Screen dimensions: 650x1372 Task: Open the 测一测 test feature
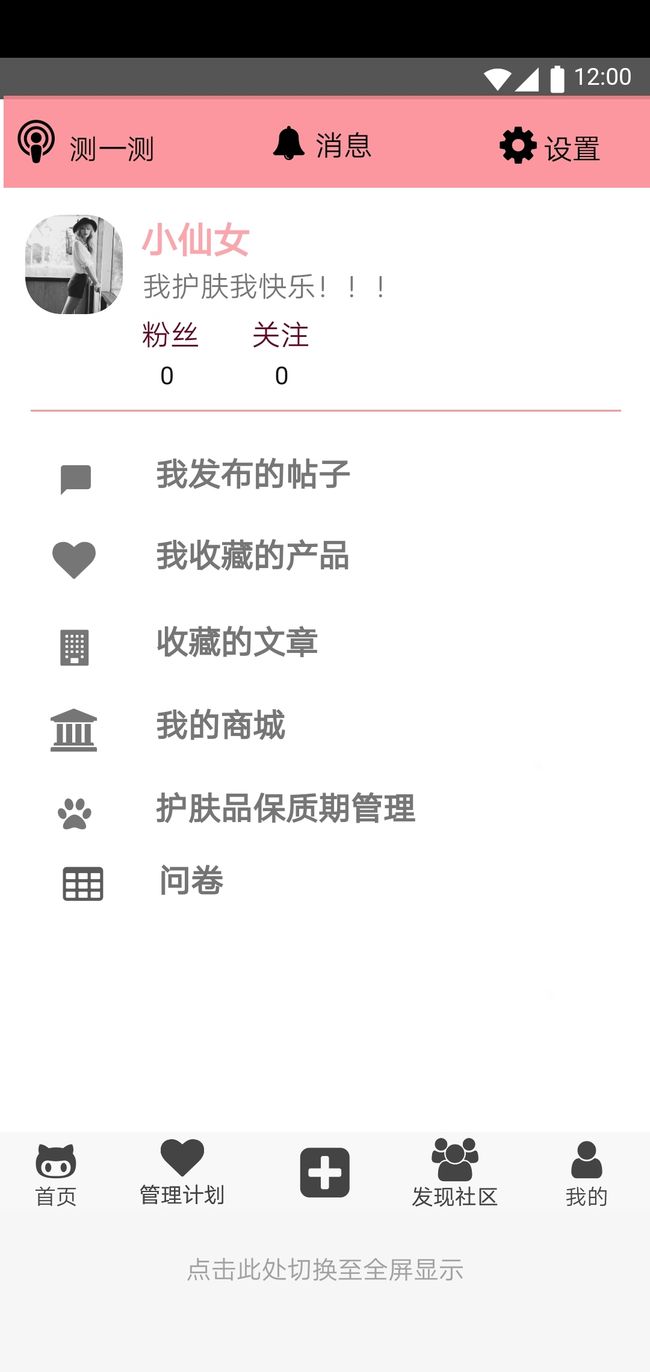(86, 144)
